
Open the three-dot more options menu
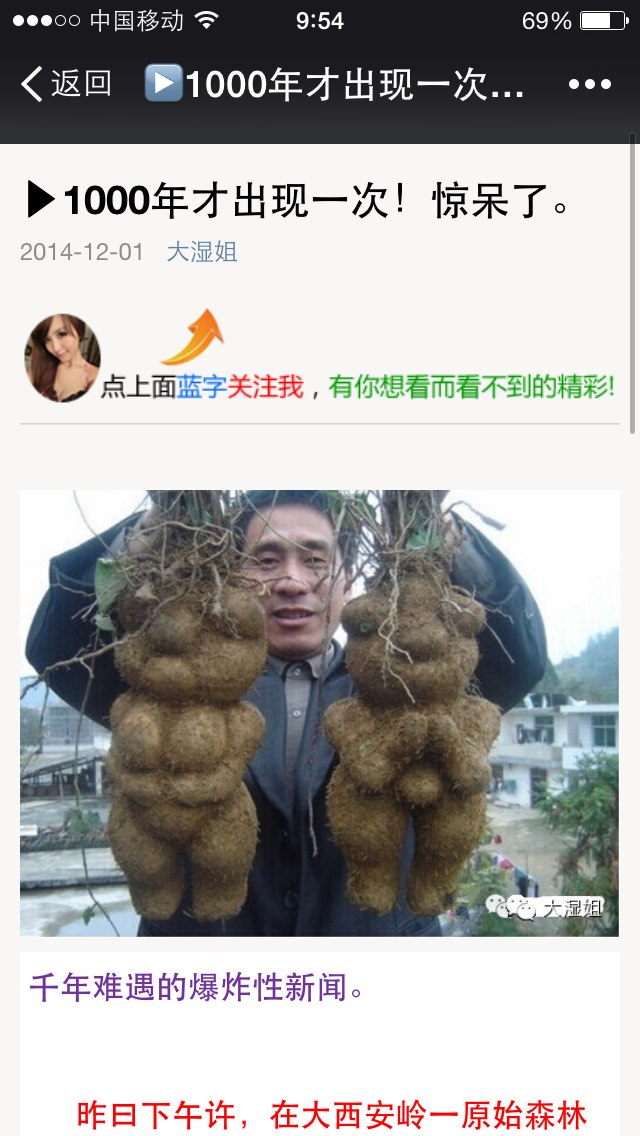pyautogui.click(x=590, y=85)
